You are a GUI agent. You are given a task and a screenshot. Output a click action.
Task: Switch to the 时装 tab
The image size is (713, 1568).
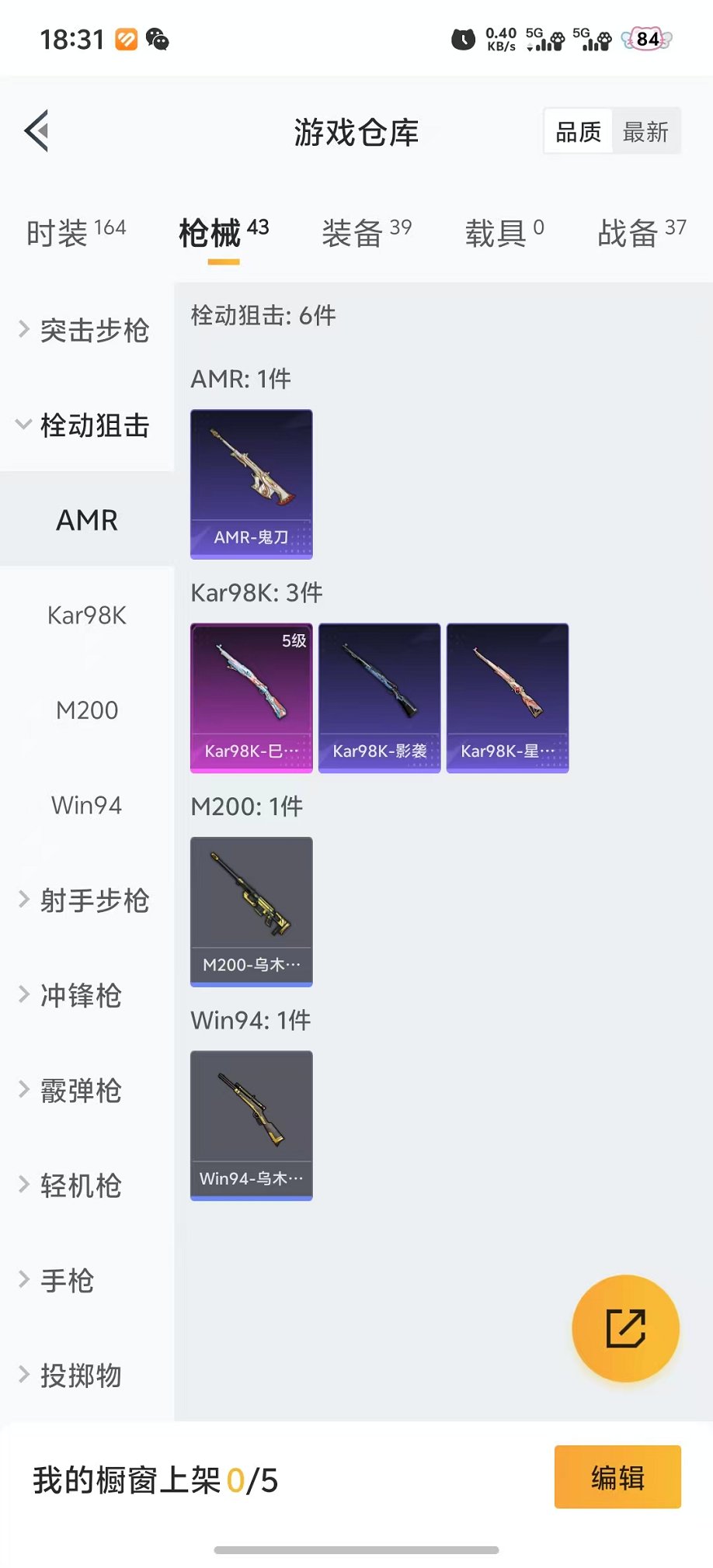pyautogui.click(x=75, y=232)
